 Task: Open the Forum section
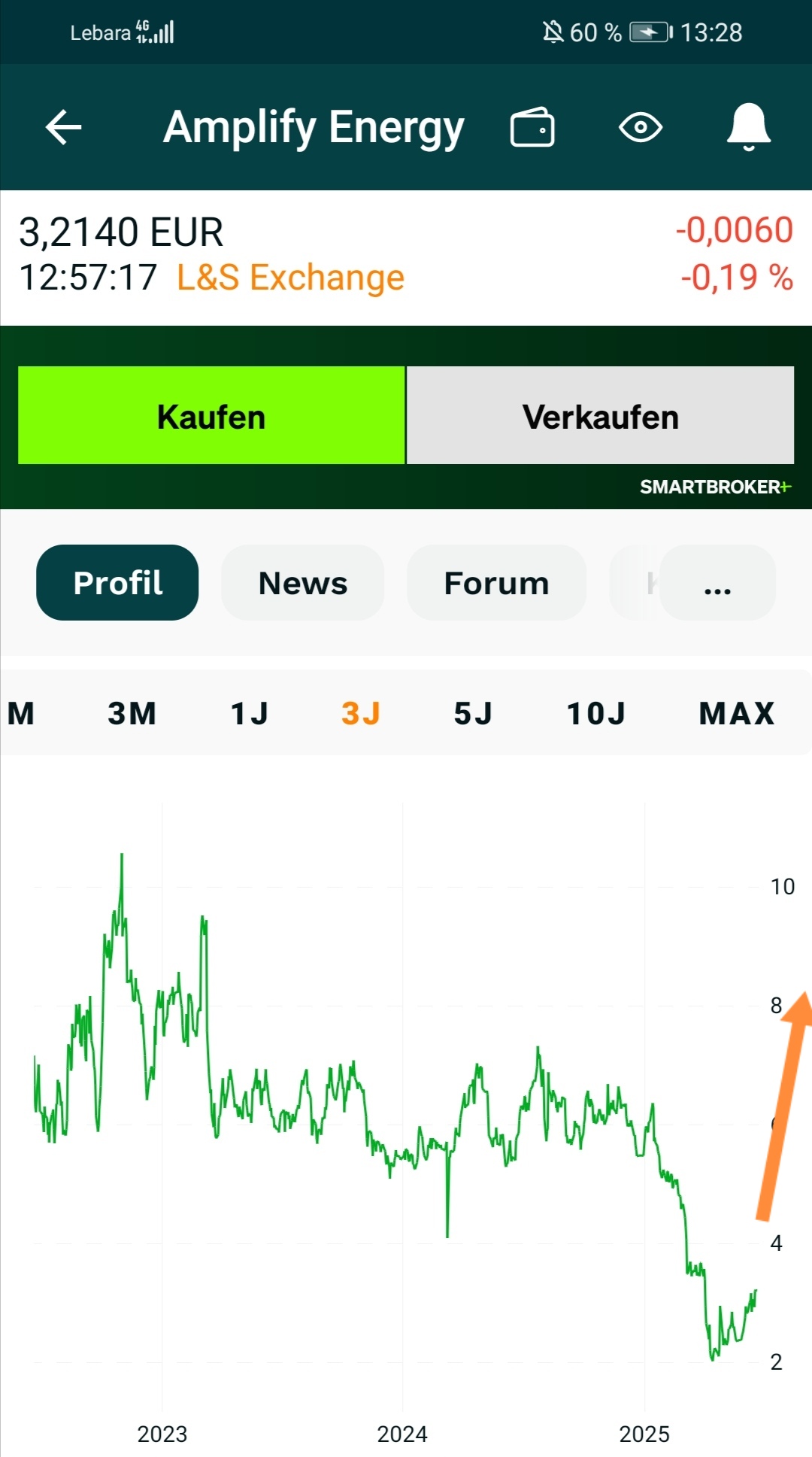496,583
